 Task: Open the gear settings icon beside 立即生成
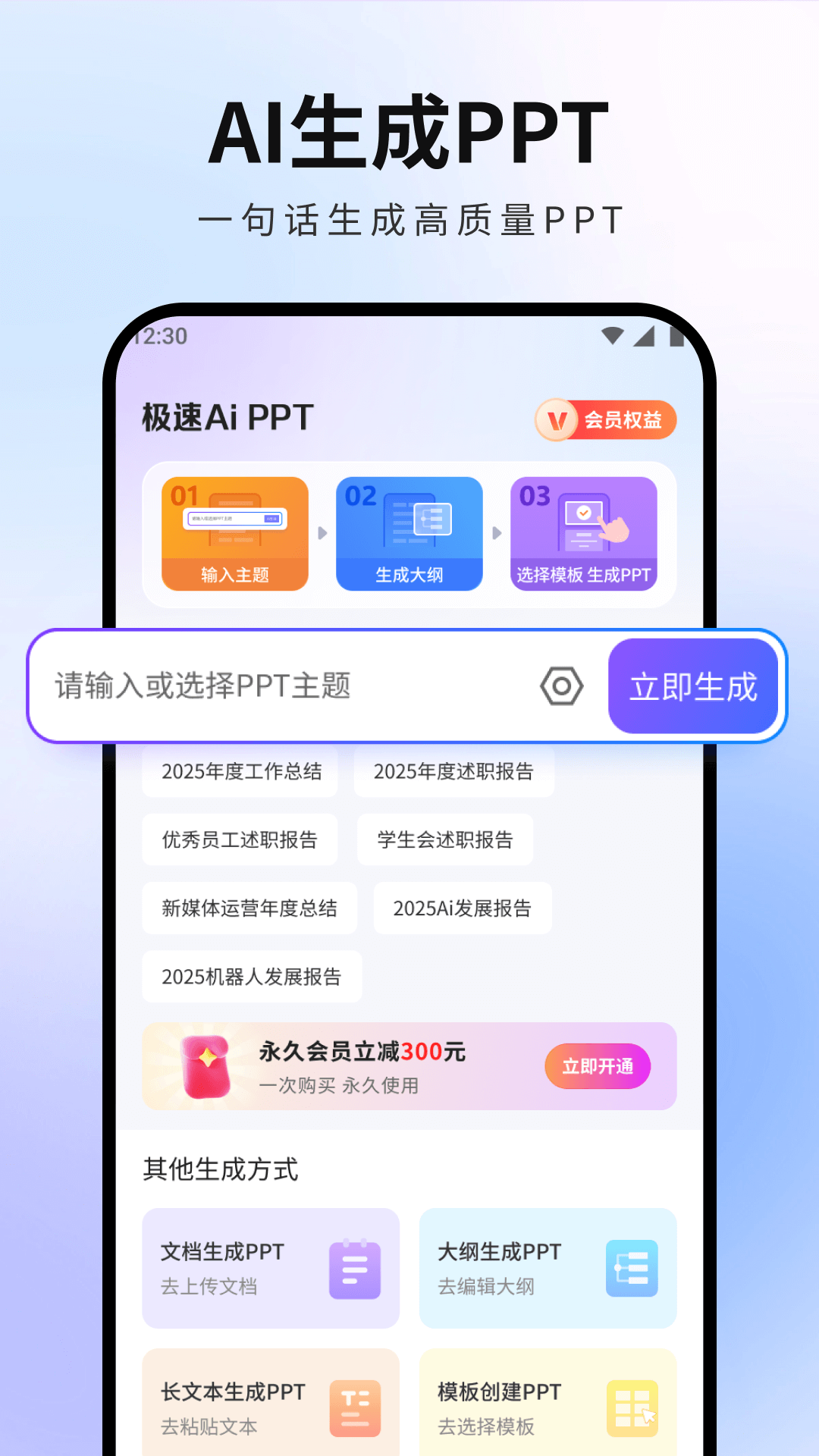point(561,686)
